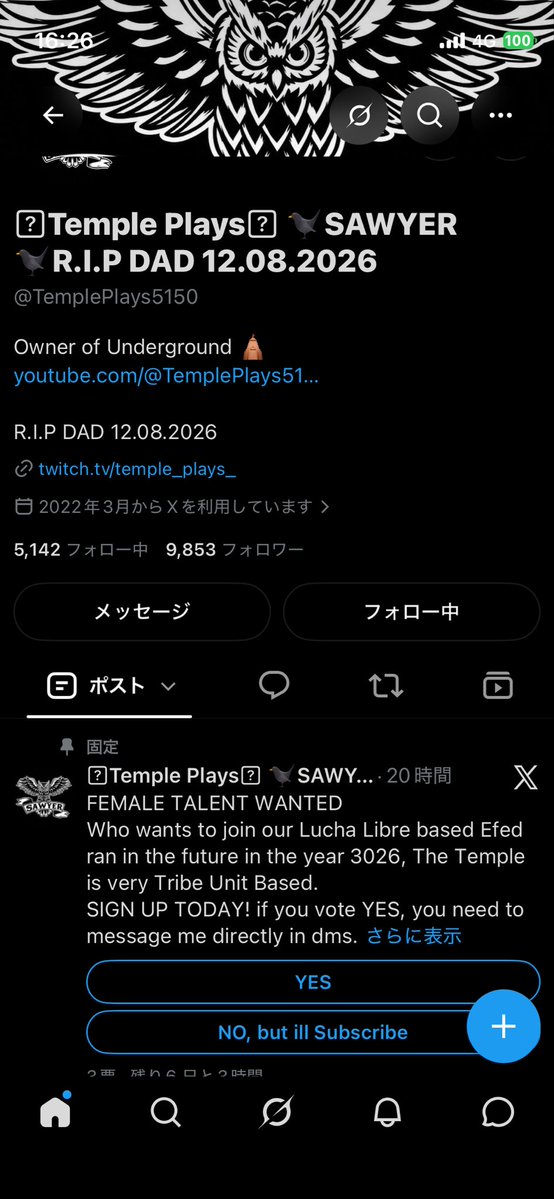This screenshot has width=554, height=1199.
Task: Switch to the media tab
Action: coord(497,686)
